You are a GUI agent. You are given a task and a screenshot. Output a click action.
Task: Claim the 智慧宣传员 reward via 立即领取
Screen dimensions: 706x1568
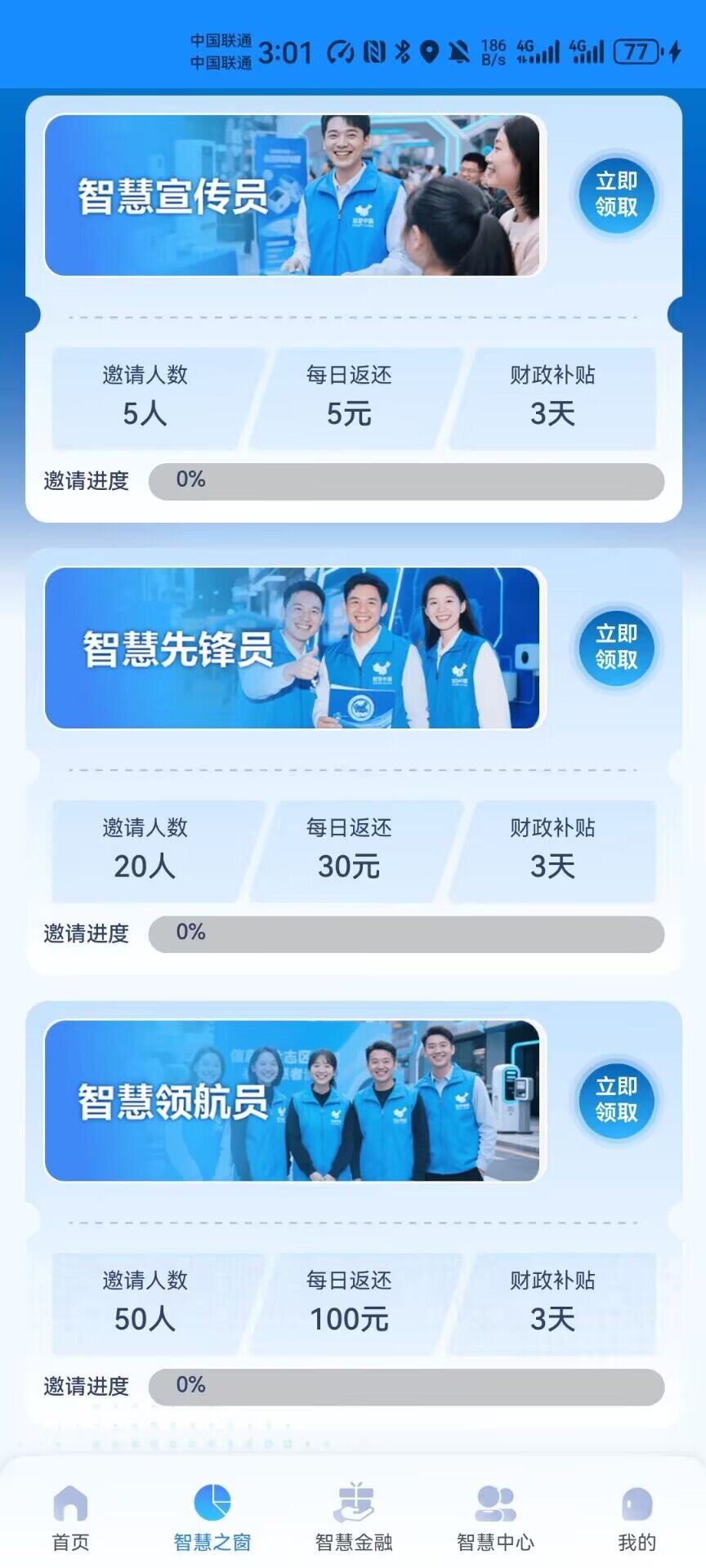tap(616, 194)
